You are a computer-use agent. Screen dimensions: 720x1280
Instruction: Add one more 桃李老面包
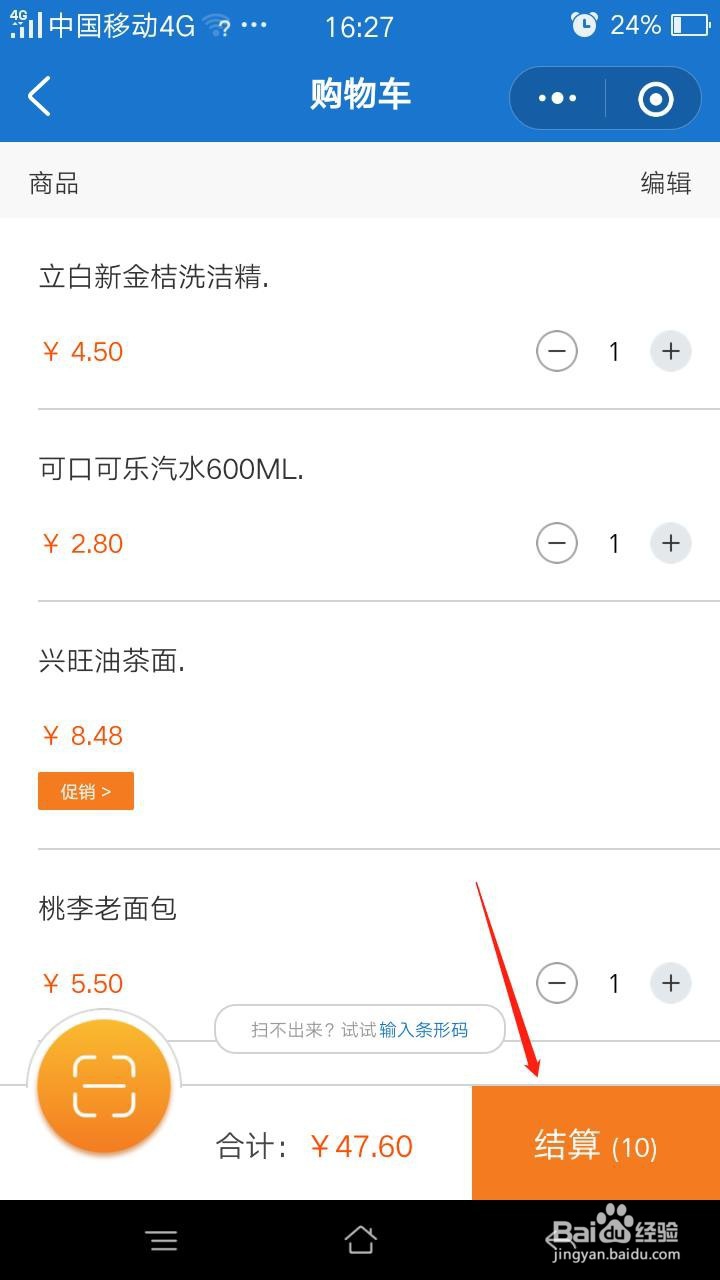pos(671,983)
